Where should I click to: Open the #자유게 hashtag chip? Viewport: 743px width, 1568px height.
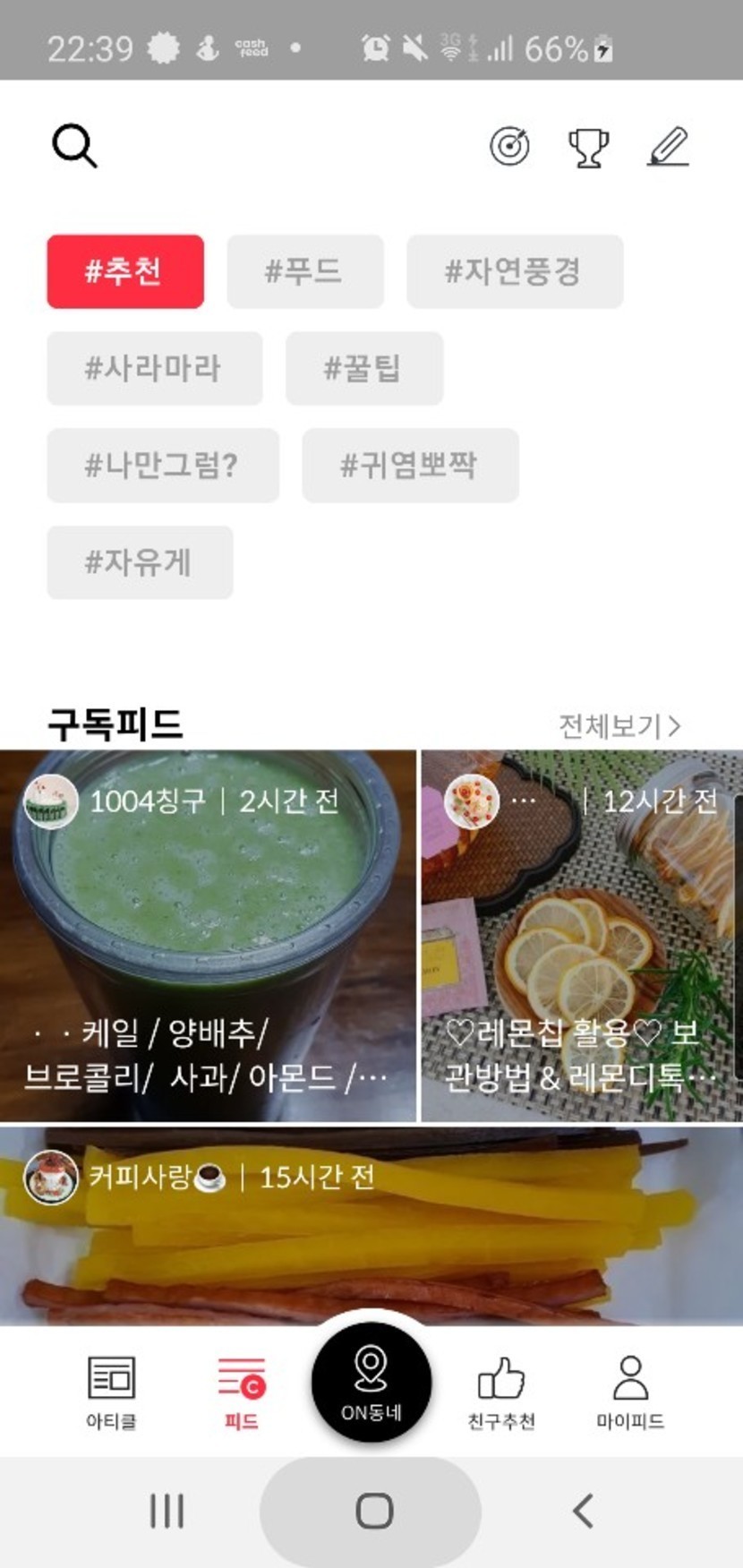[x=140, y=562]
